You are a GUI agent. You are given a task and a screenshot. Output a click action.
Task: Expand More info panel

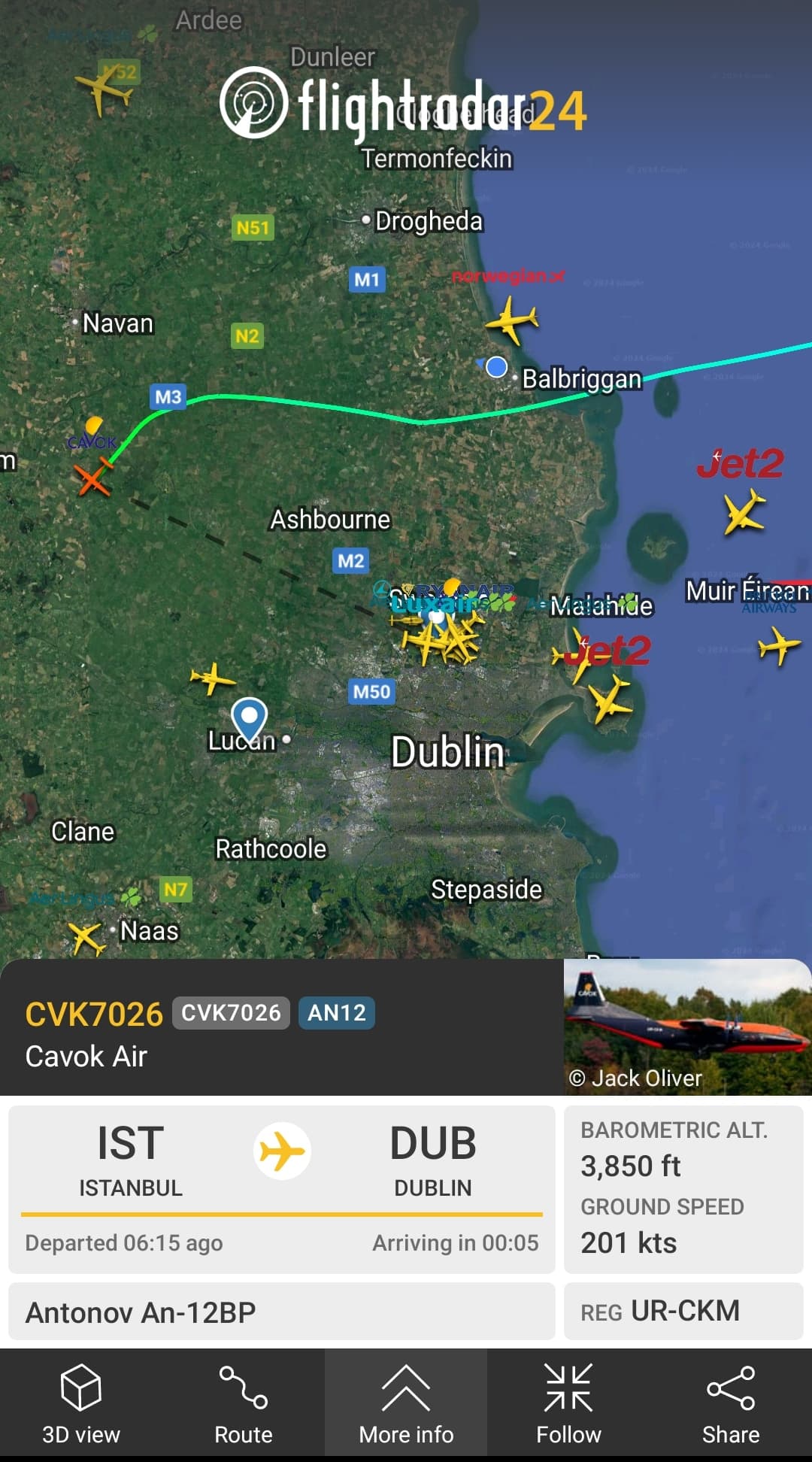pyautogui.click(x=406, y=1403)
